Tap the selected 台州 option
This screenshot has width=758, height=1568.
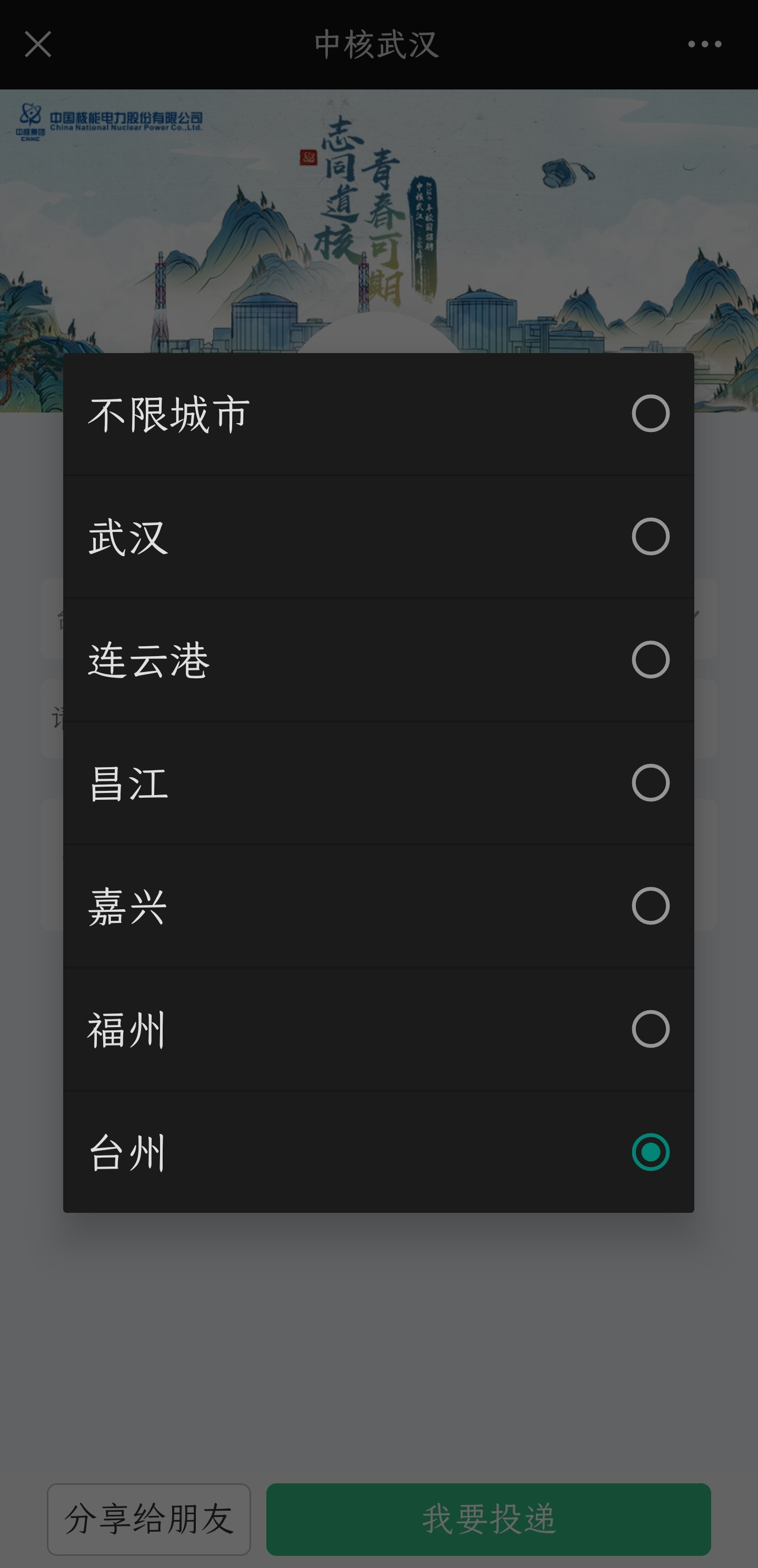[378, 1152]
